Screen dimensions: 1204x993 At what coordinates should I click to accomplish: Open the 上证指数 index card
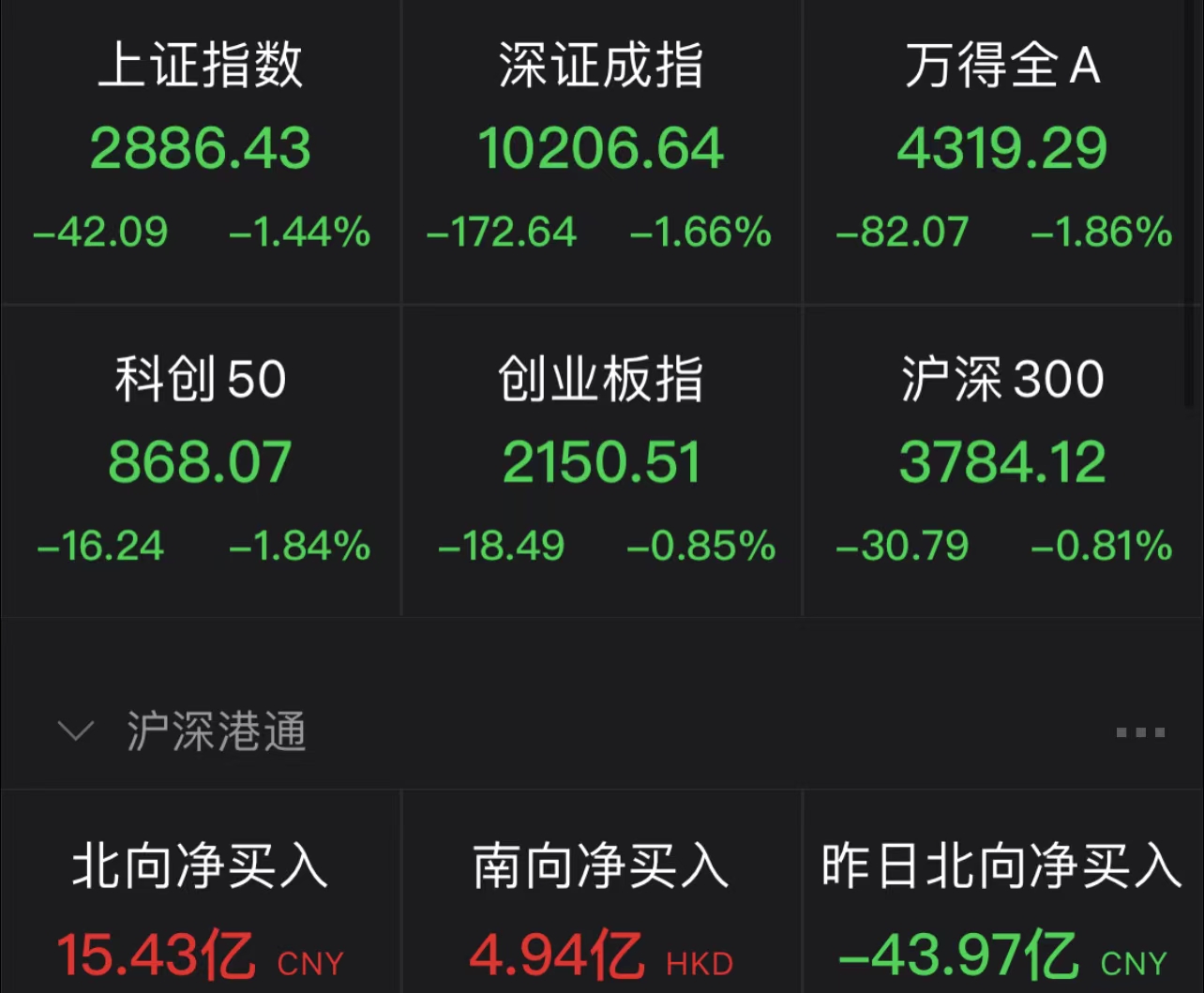201,150
